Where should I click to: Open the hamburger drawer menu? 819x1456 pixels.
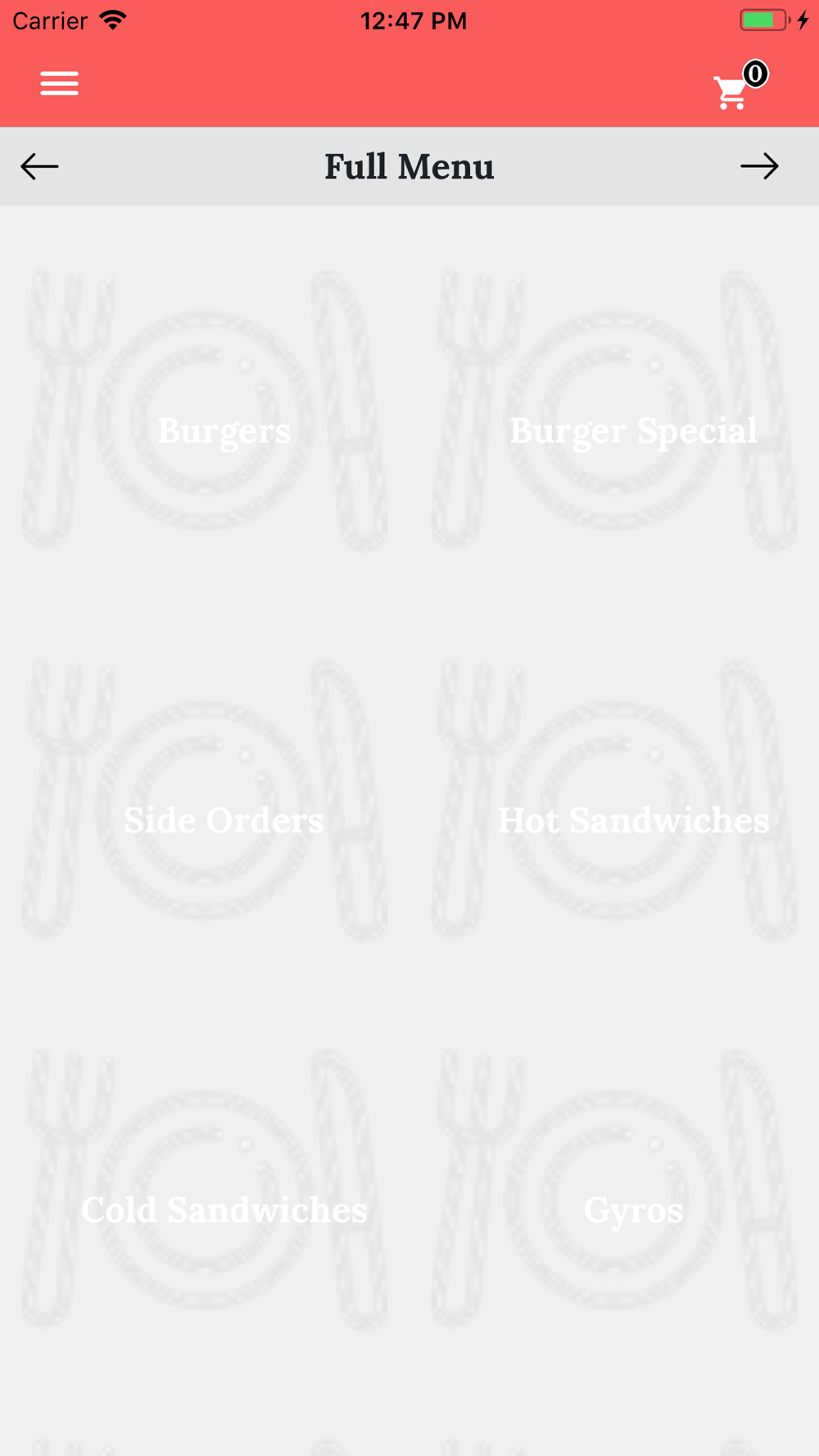59,84
